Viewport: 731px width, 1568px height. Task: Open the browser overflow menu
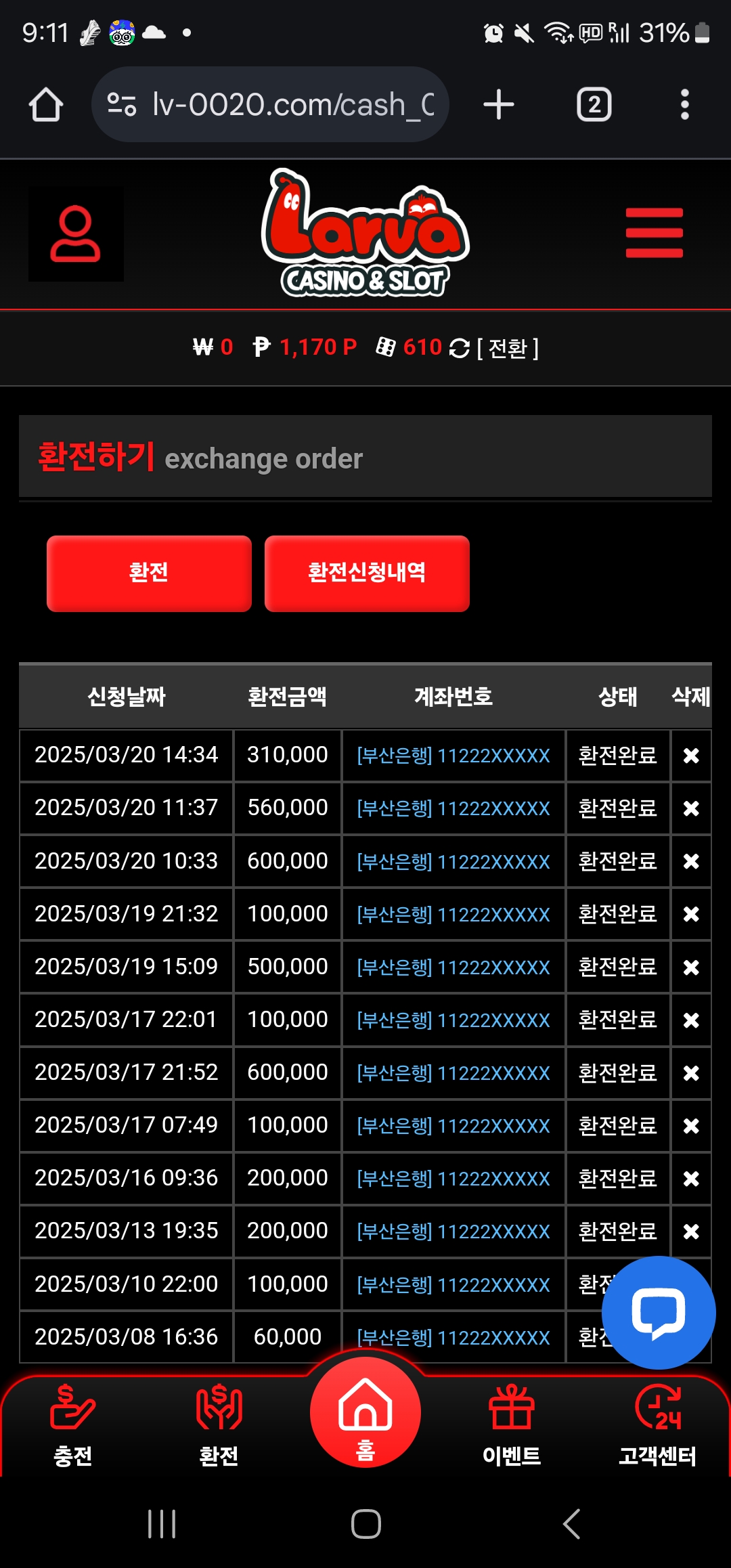coord(684,105)
